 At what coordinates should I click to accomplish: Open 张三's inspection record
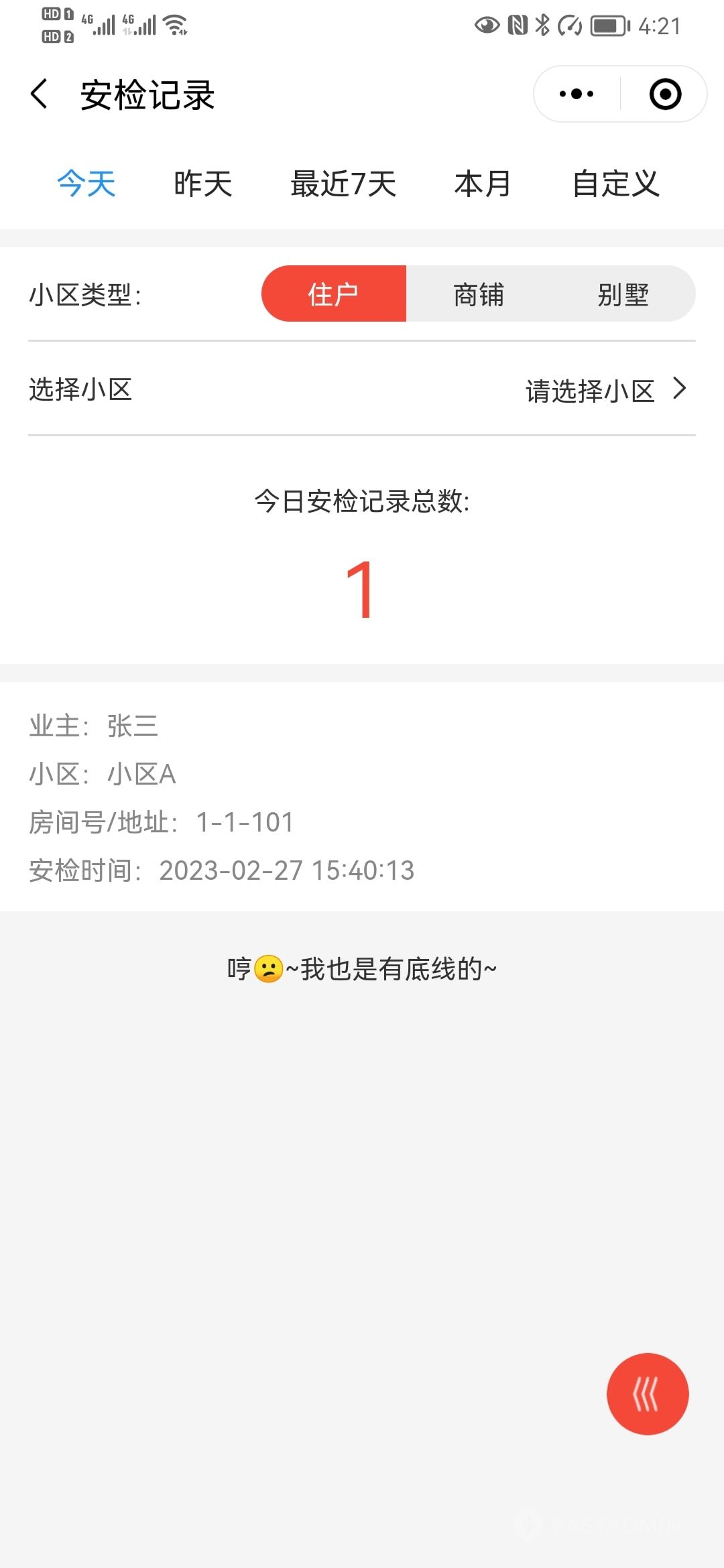[x=362, y=797]
